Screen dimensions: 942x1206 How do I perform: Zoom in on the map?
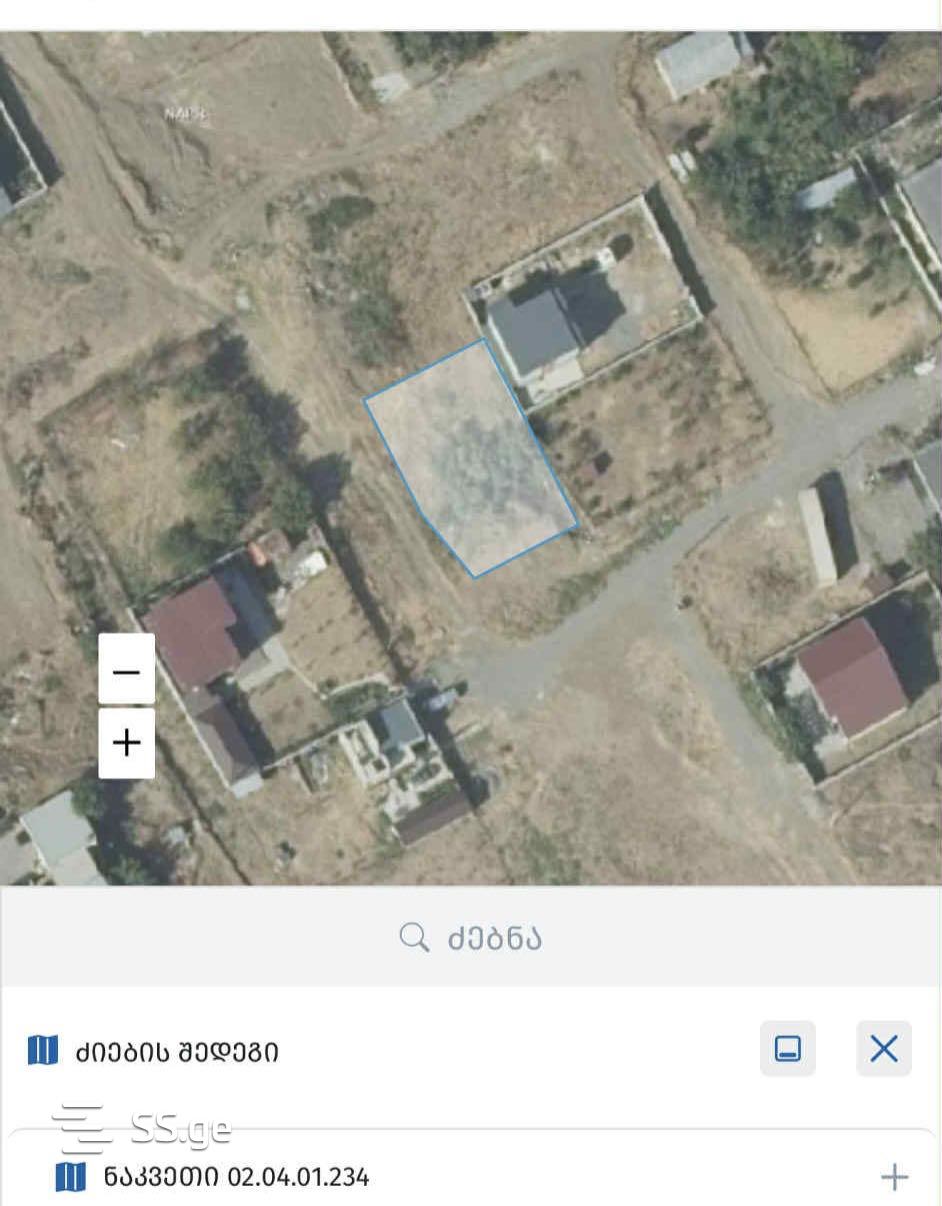click(126, 743)
